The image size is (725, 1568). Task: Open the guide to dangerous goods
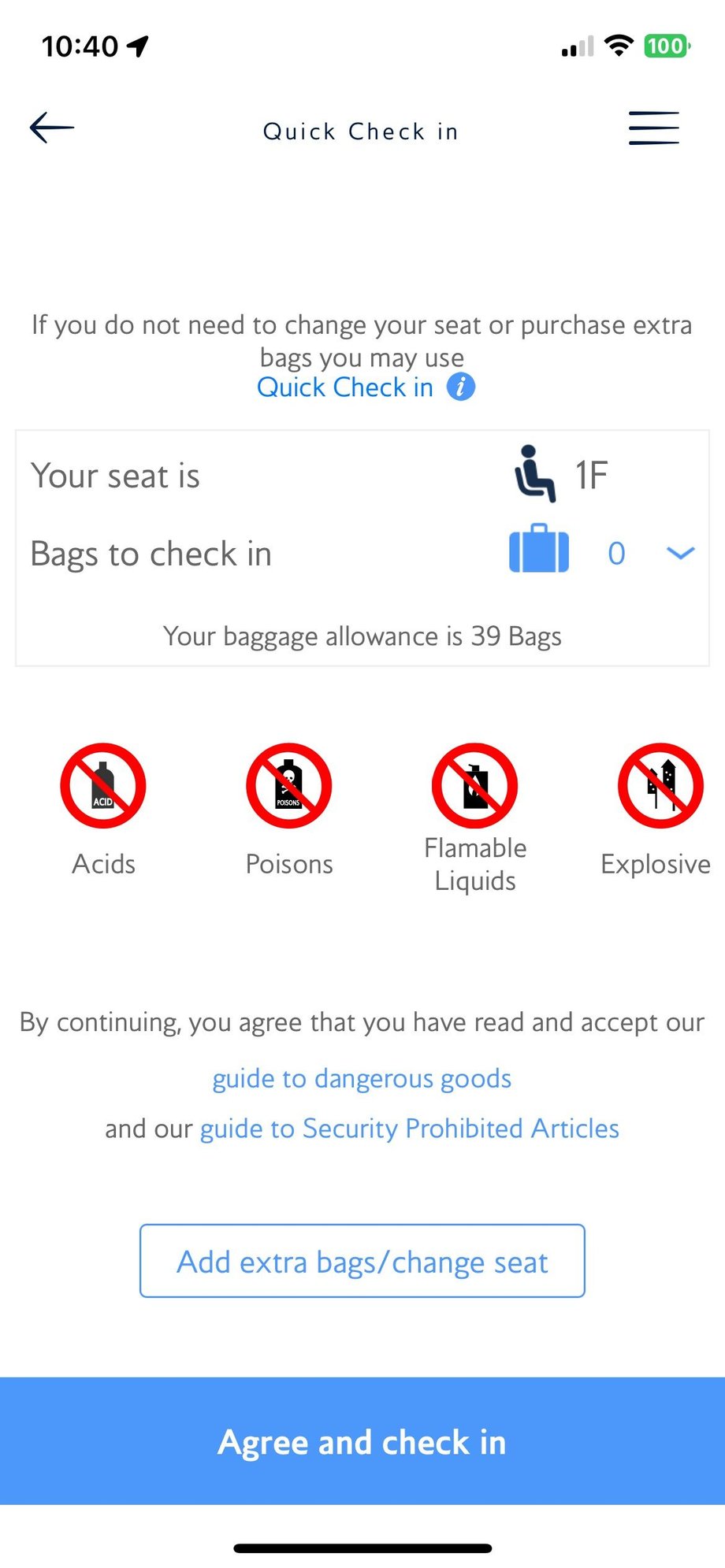[362, 1078]
